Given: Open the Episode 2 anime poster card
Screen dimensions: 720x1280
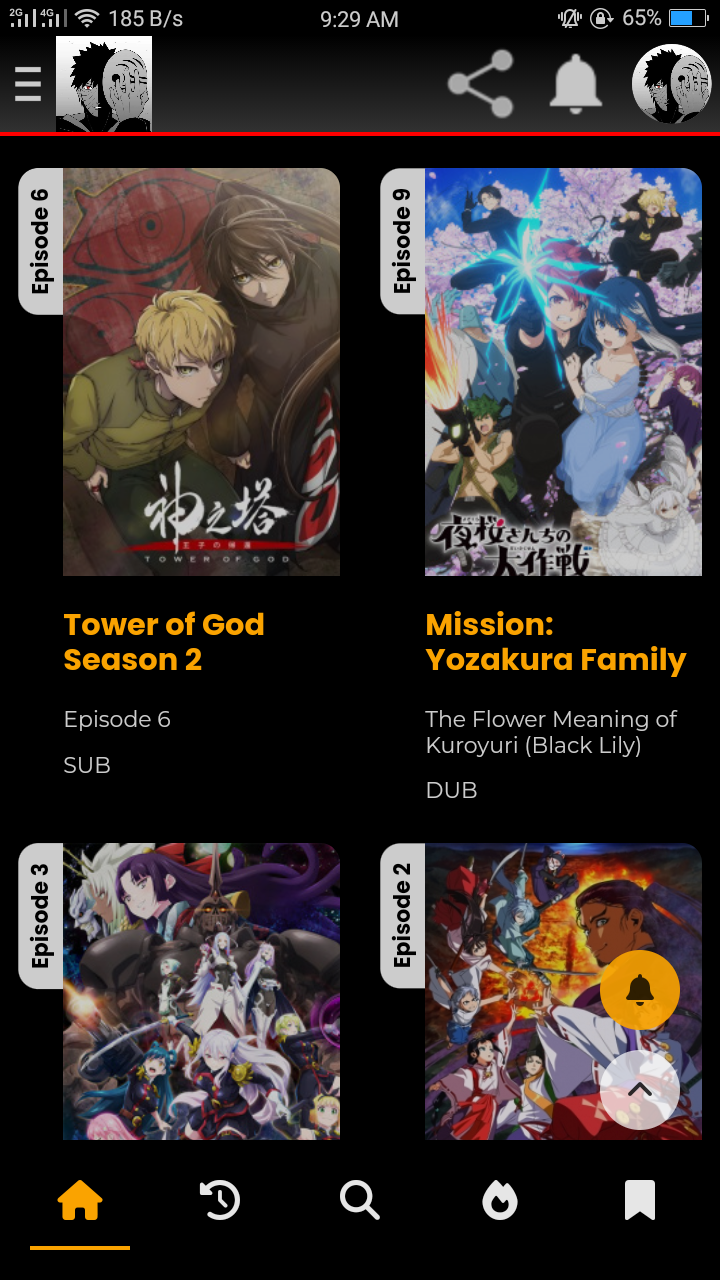Looking at the screenshot, I should coord(541,991).
